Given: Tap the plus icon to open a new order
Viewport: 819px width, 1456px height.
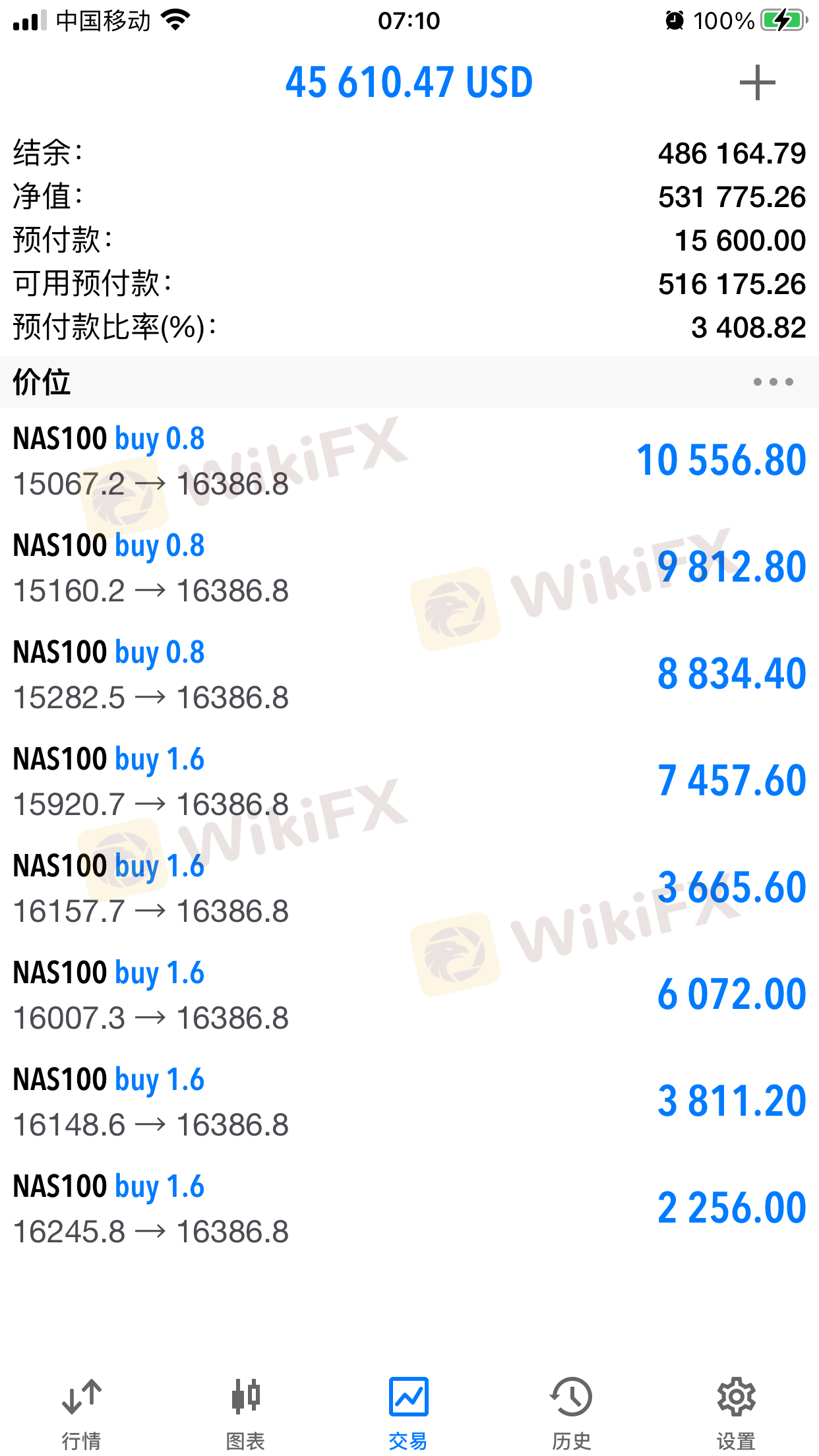Looking at the screenshot, I should point(757,83).
